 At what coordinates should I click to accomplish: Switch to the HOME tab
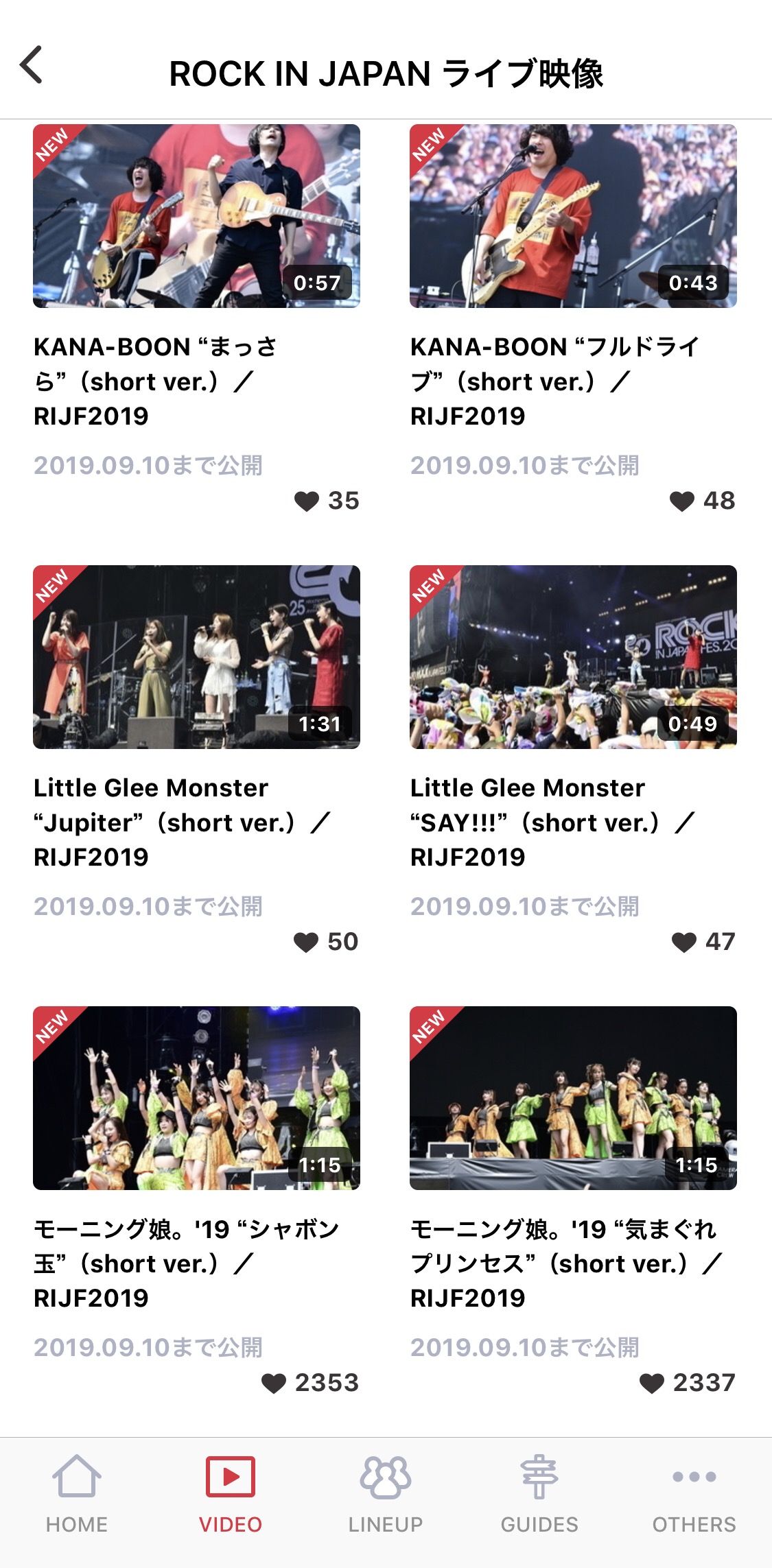click(77, 1494)
